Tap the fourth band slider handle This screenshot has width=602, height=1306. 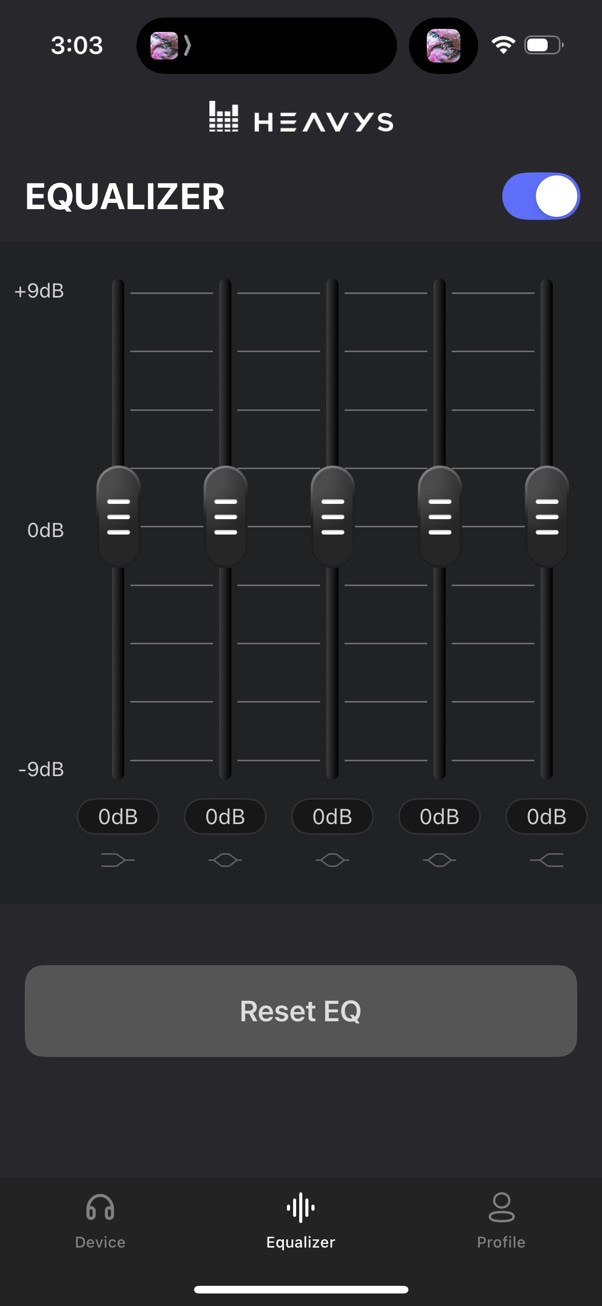tap(439, 517)
